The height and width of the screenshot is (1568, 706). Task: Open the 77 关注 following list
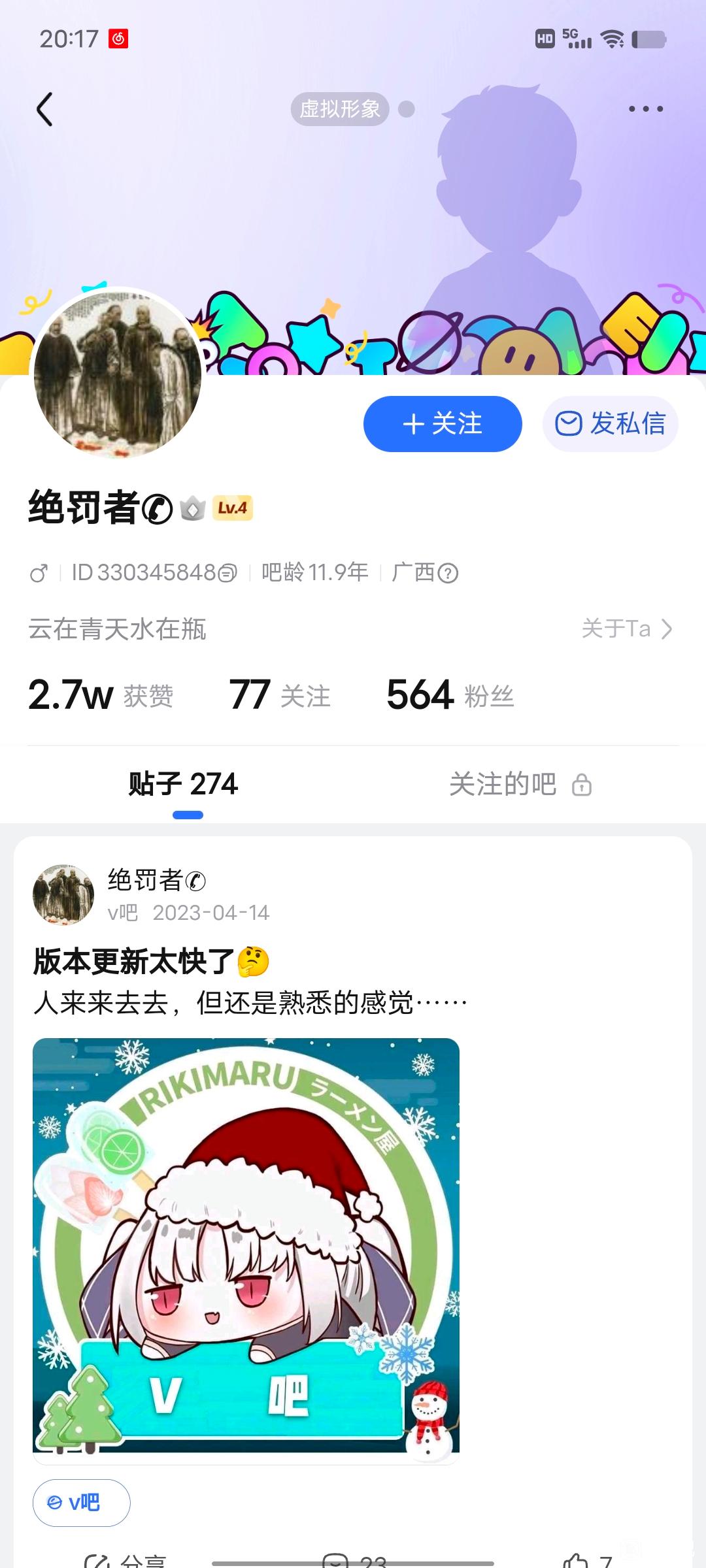279,694
